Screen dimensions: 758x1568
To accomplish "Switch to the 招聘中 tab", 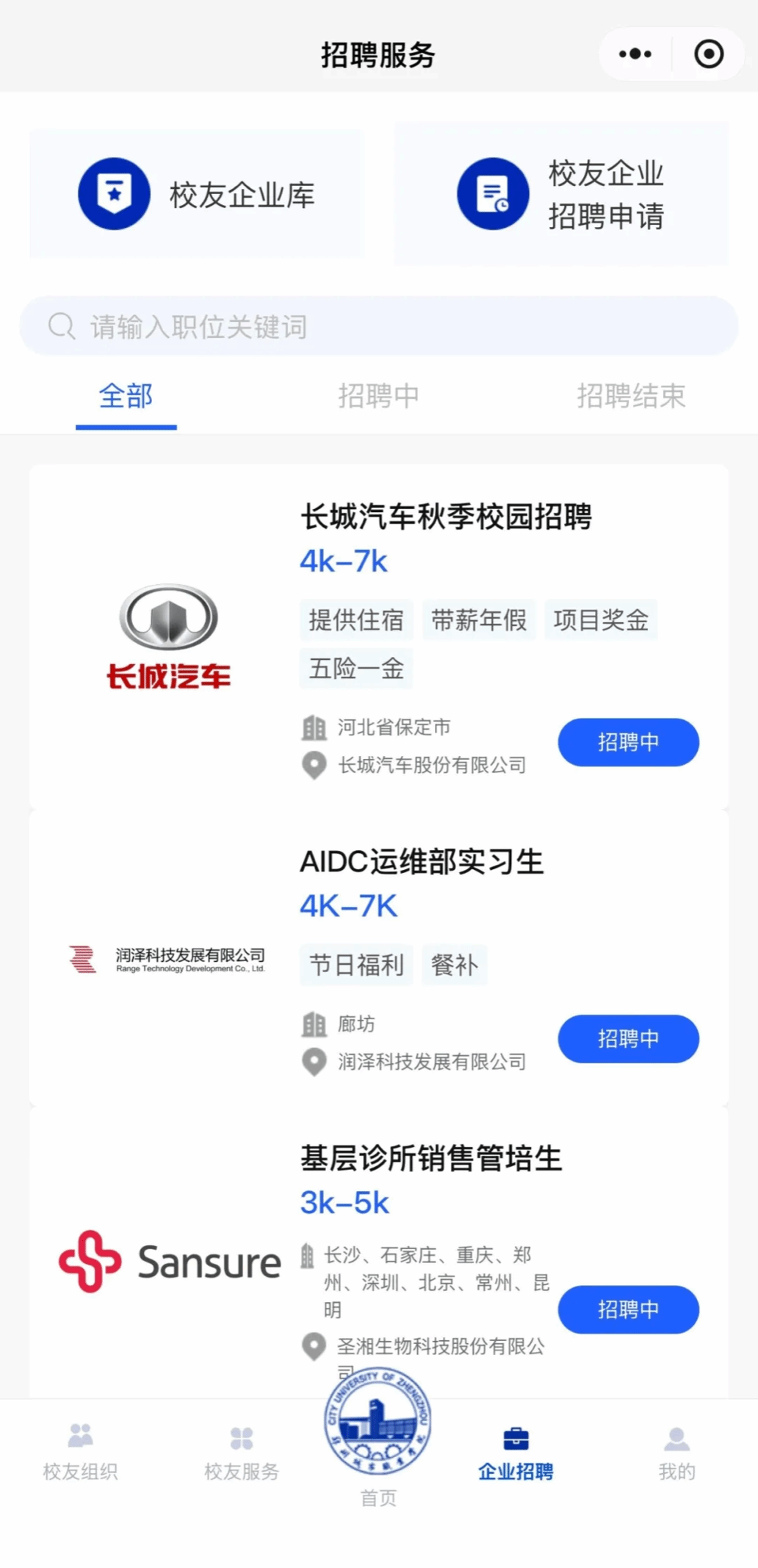I will 378,397.
